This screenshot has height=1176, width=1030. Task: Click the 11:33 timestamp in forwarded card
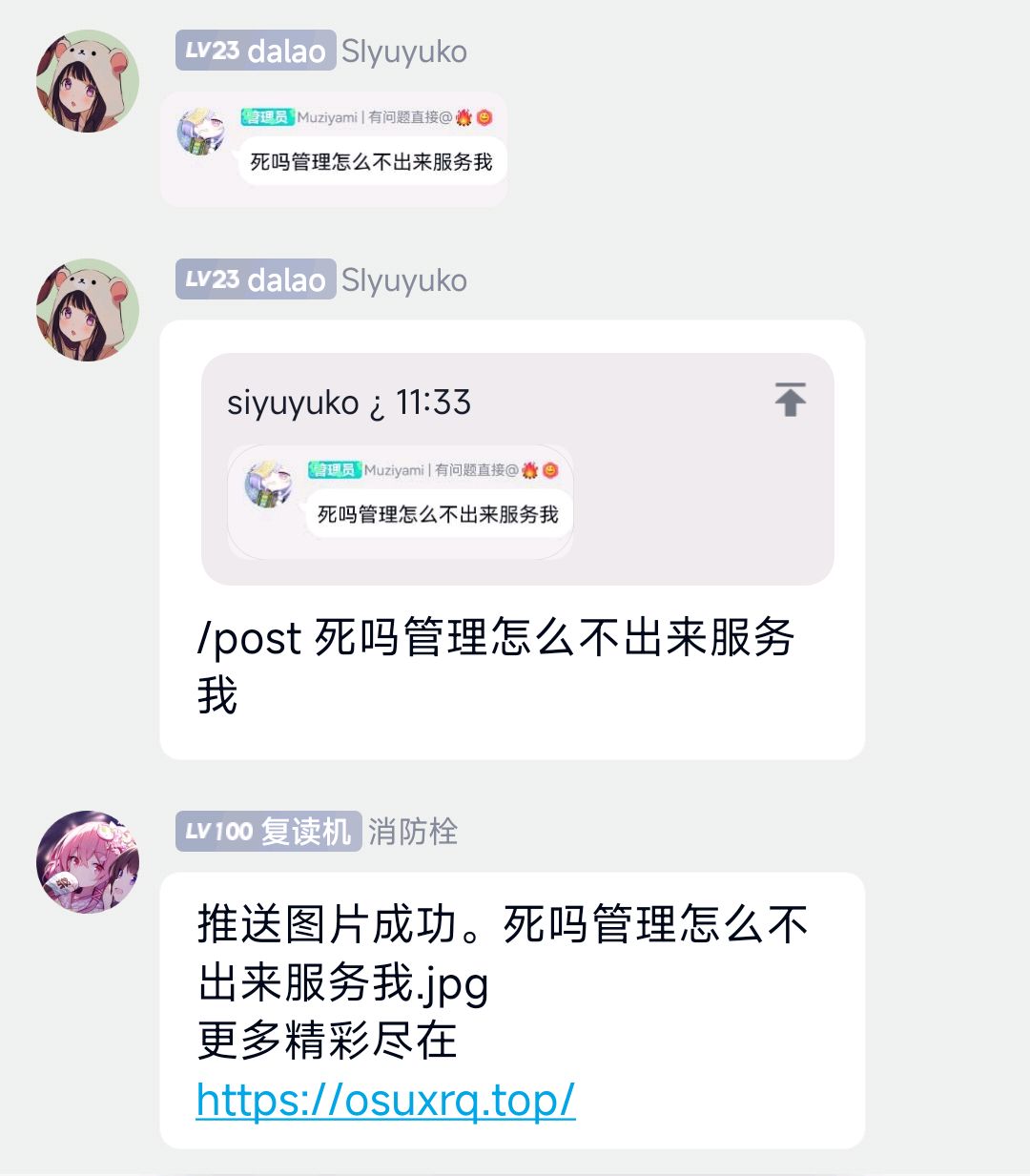click(431, 402)
